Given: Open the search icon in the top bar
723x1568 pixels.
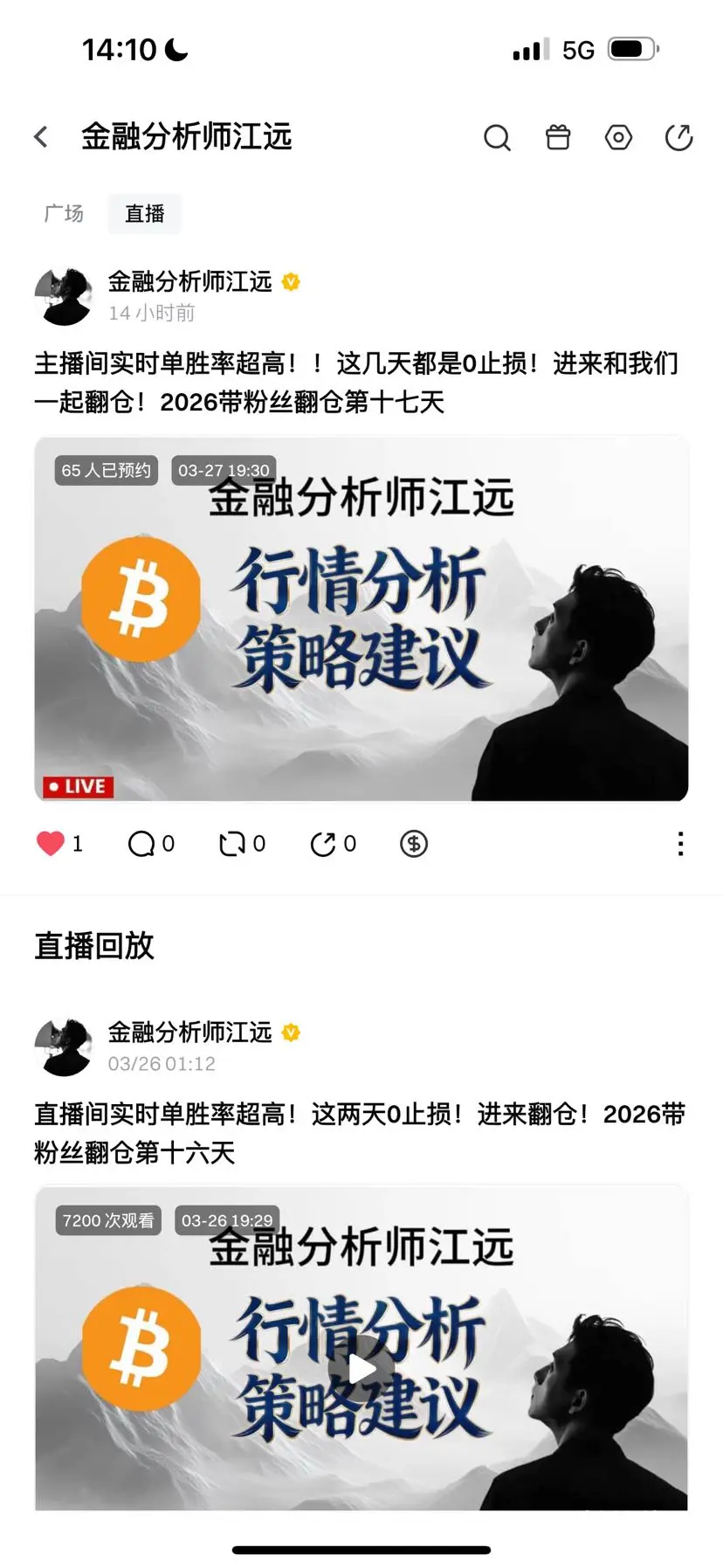Looking at the screenshot, I should pyautogui.click(x=498, y=137).
